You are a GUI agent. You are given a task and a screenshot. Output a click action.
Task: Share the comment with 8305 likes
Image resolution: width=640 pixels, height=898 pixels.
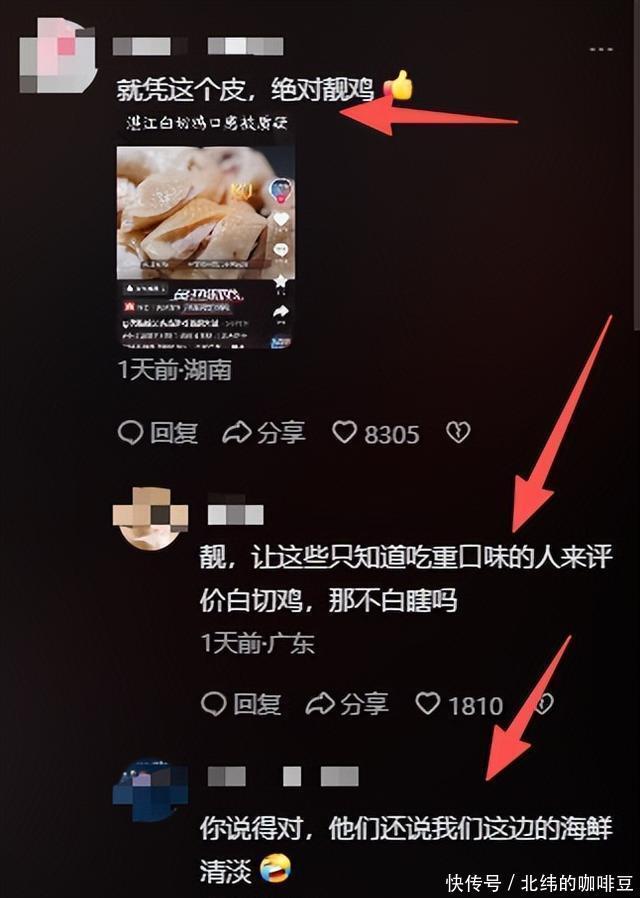[265, 433]
